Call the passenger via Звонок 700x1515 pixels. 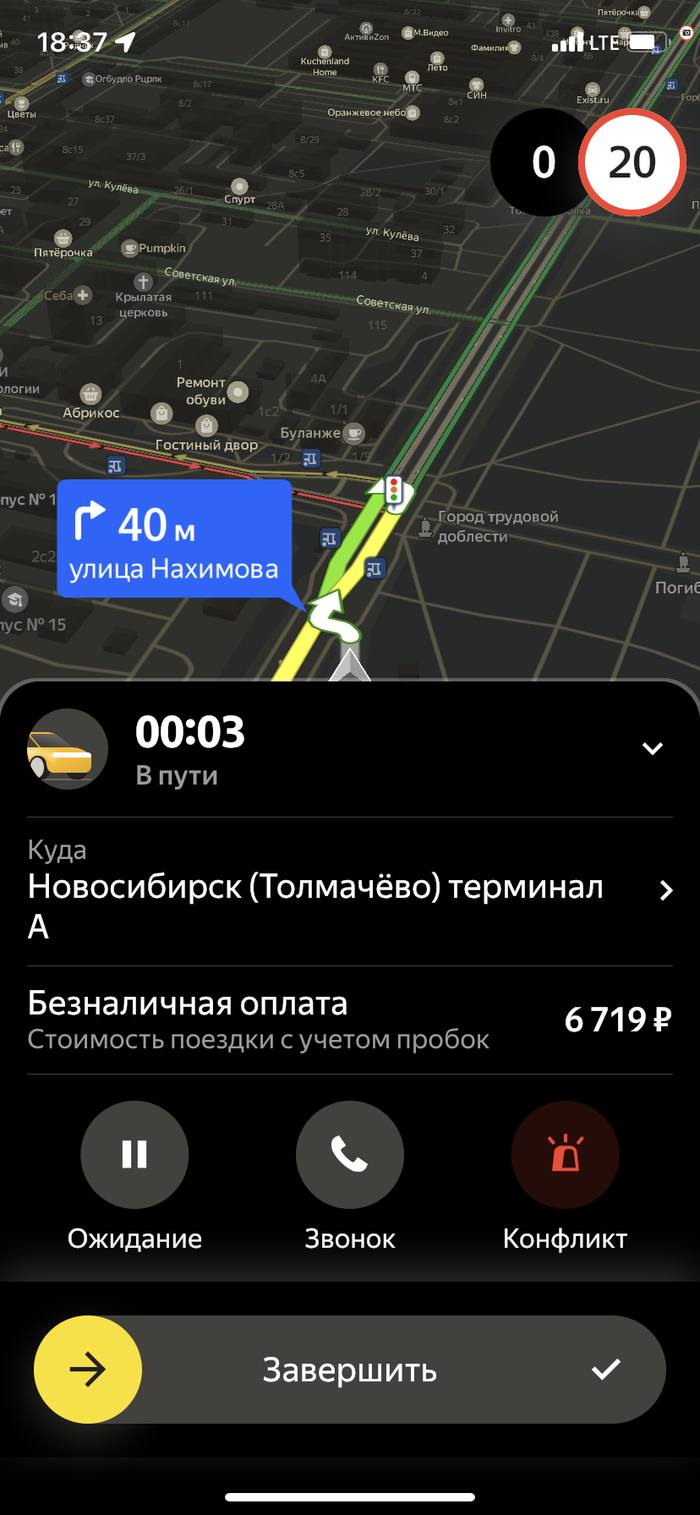[x=349, y=1154]
